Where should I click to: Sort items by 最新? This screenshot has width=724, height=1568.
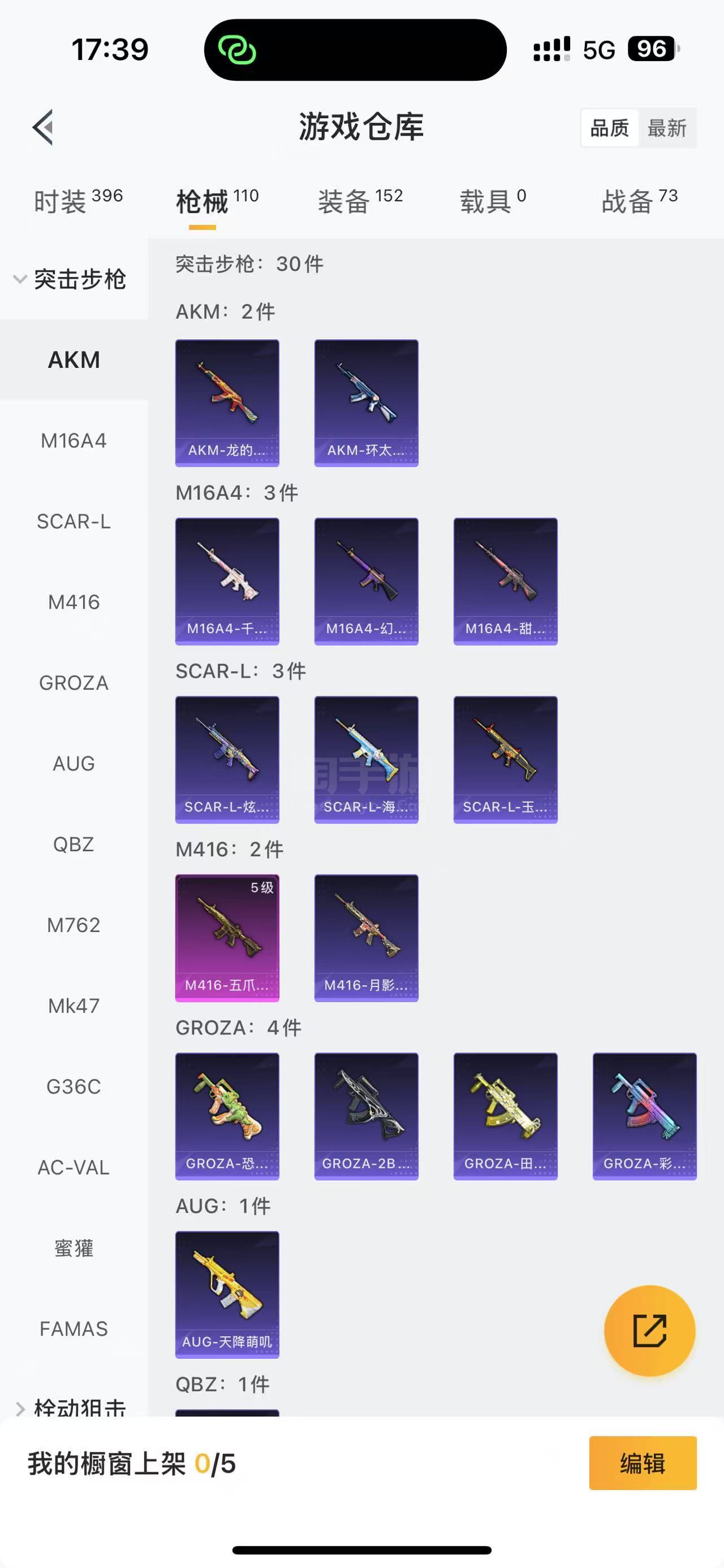tap(667, 128)
